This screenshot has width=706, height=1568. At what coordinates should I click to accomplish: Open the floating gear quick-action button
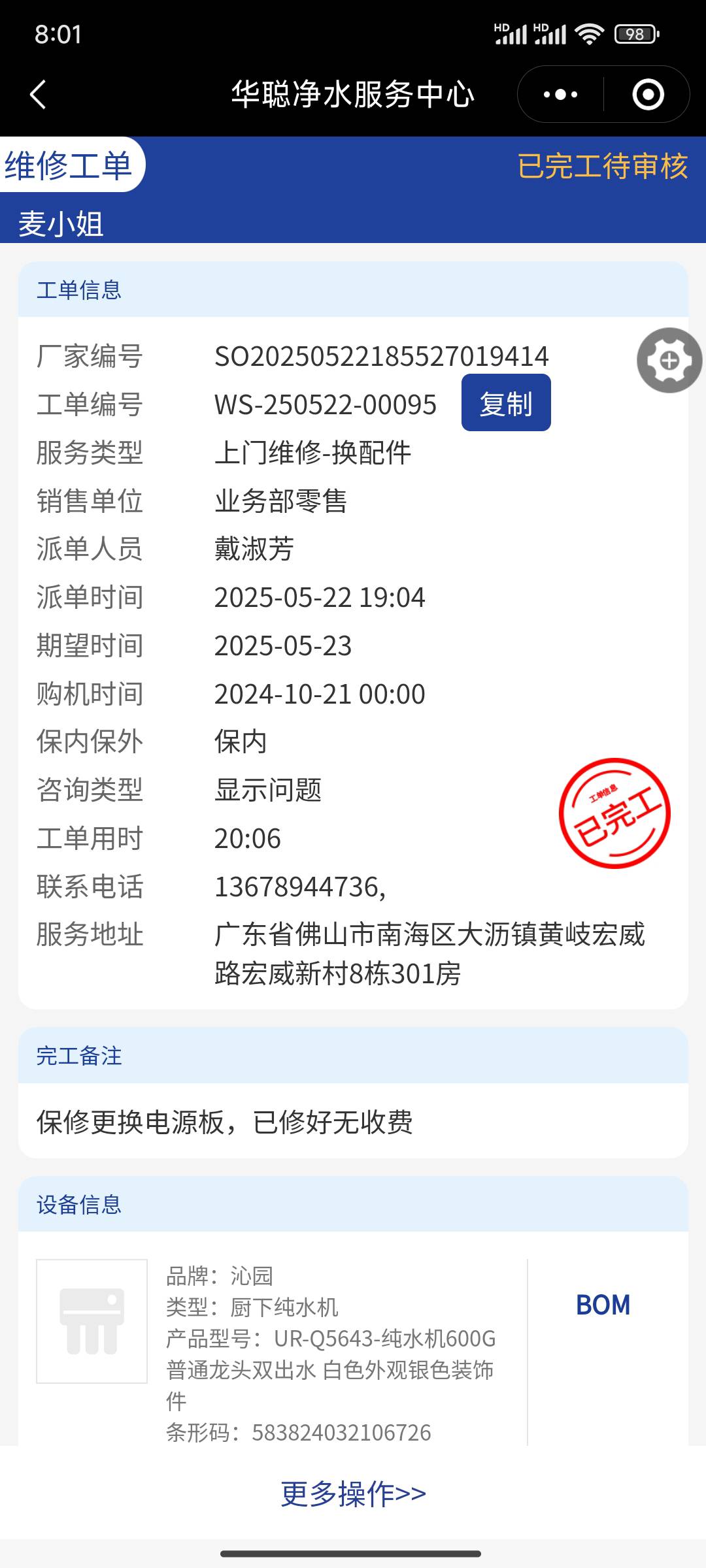(669, 360)
